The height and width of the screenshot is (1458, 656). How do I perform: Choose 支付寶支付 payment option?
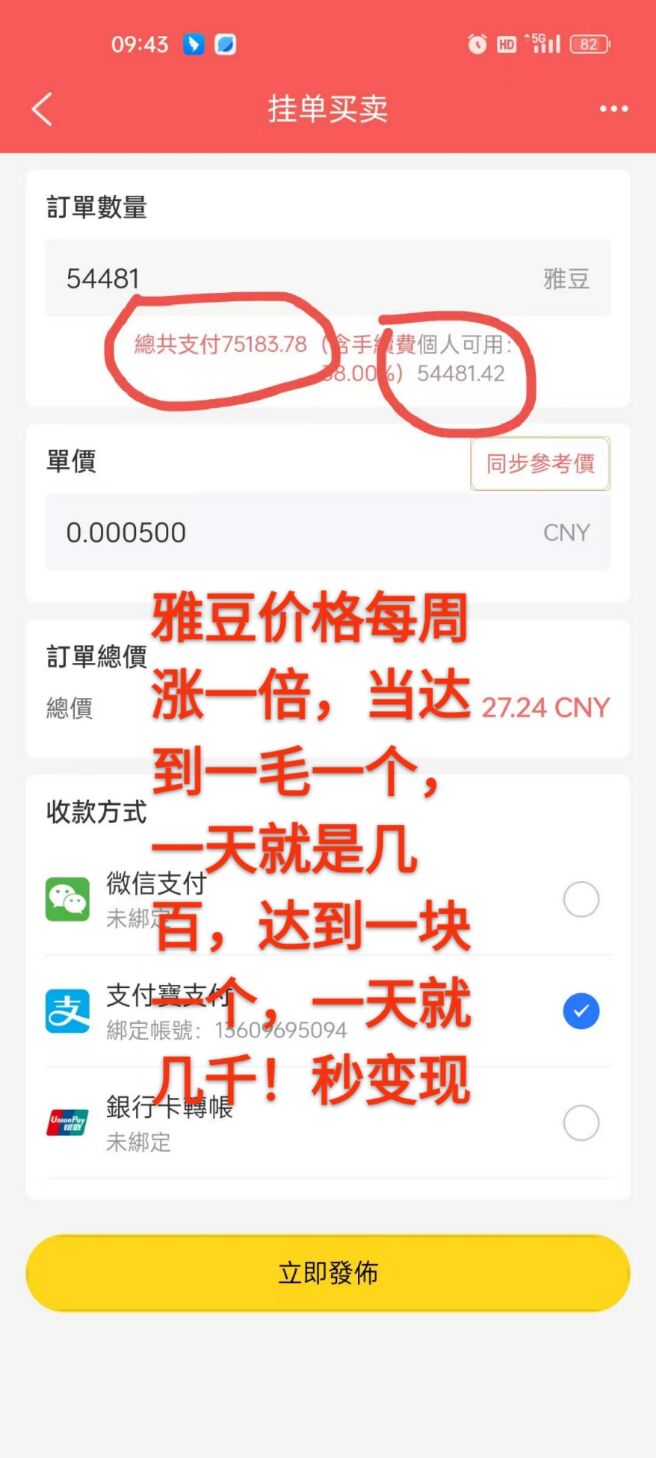[581, 1011]
